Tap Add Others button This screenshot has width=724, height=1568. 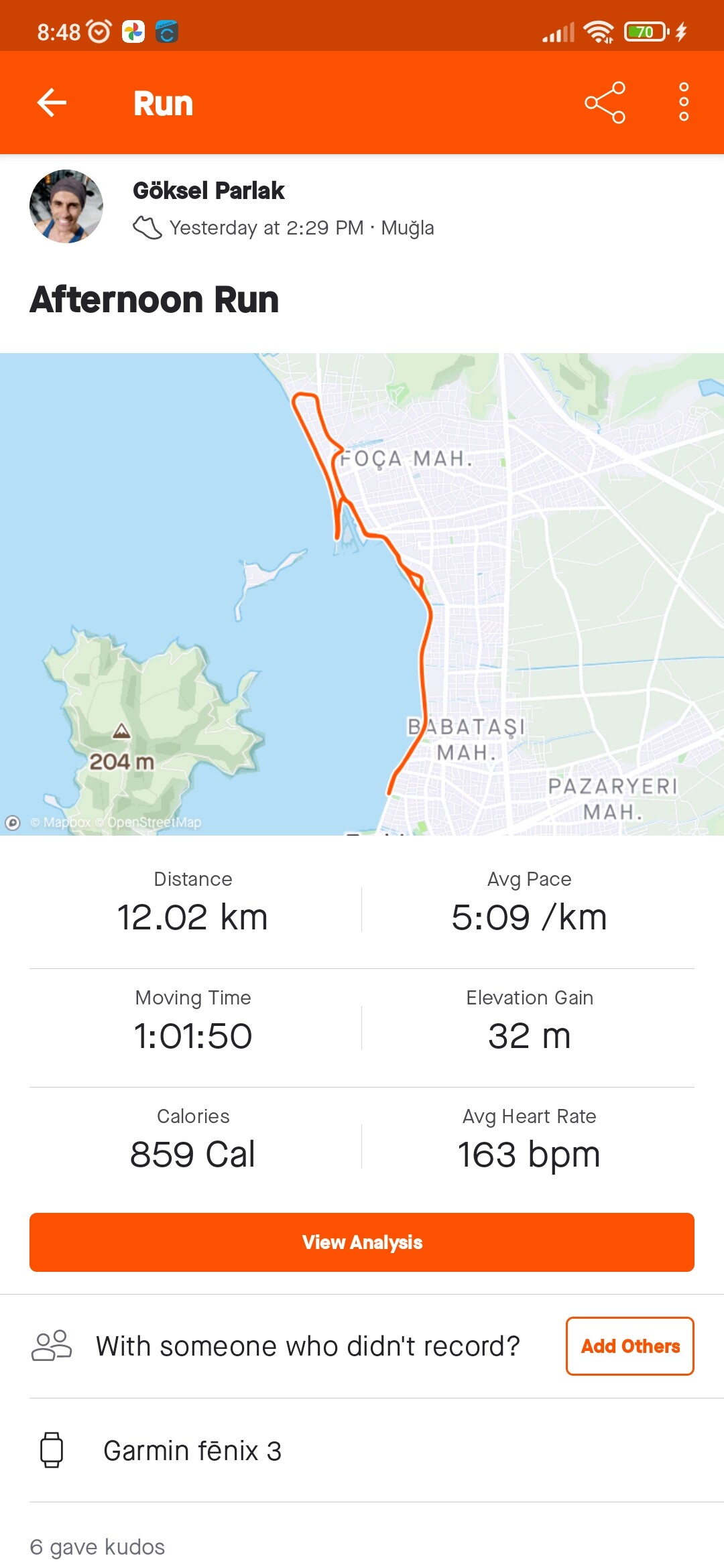629,1346
